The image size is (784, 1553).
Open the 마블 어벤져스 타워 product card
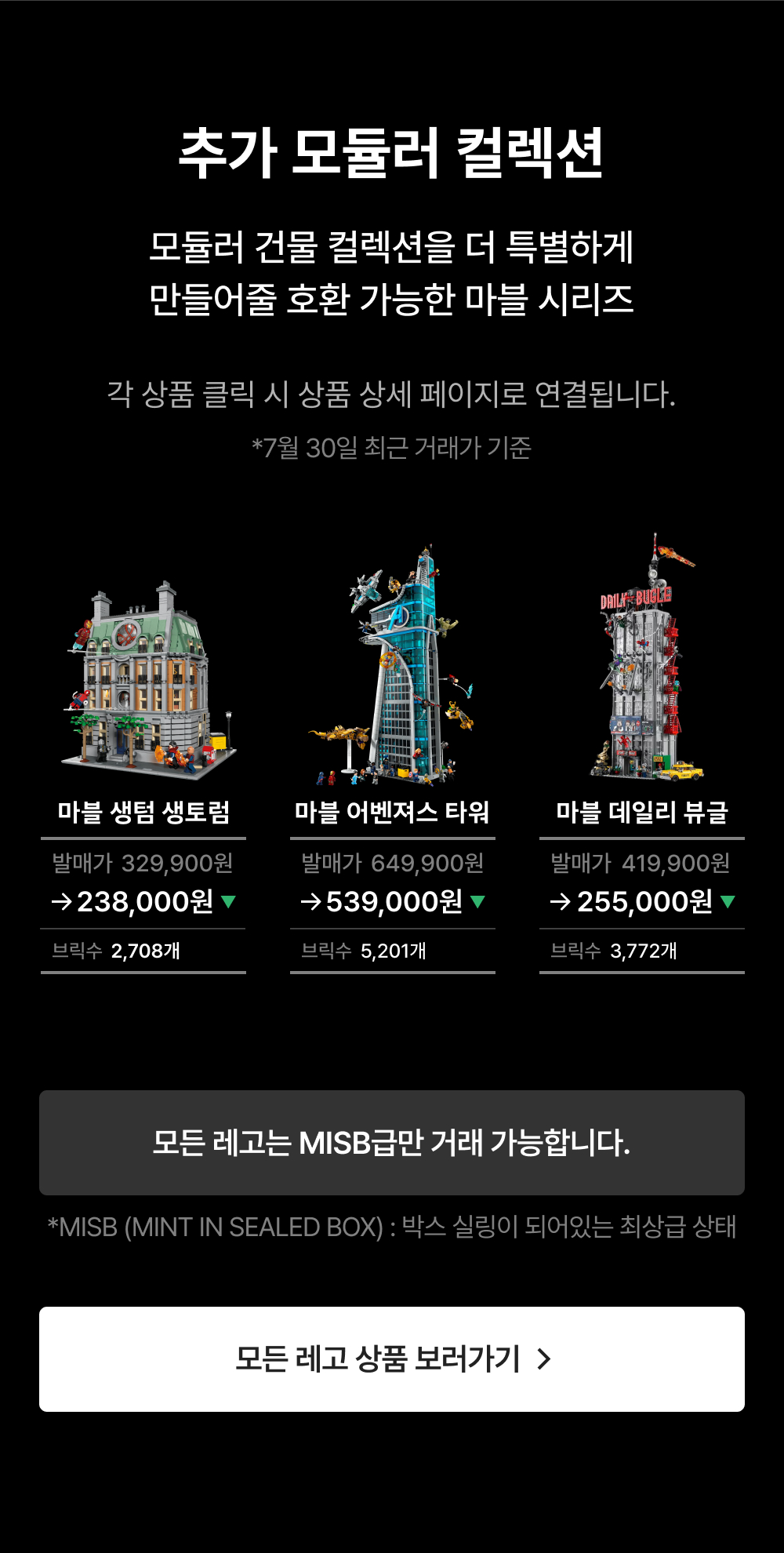(x=393, y=753)
